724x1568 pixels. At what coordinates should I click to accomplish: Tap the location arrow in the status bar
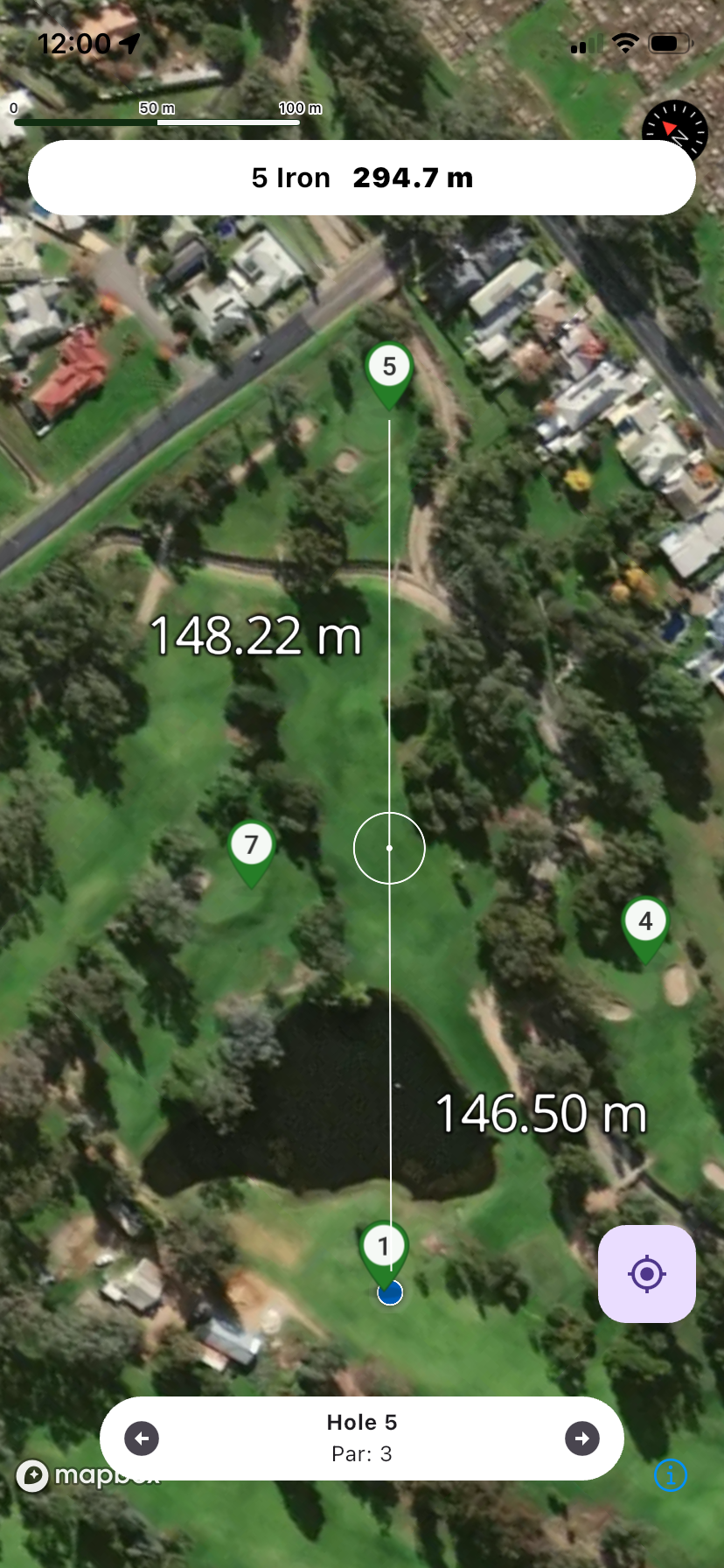point(128,41)
